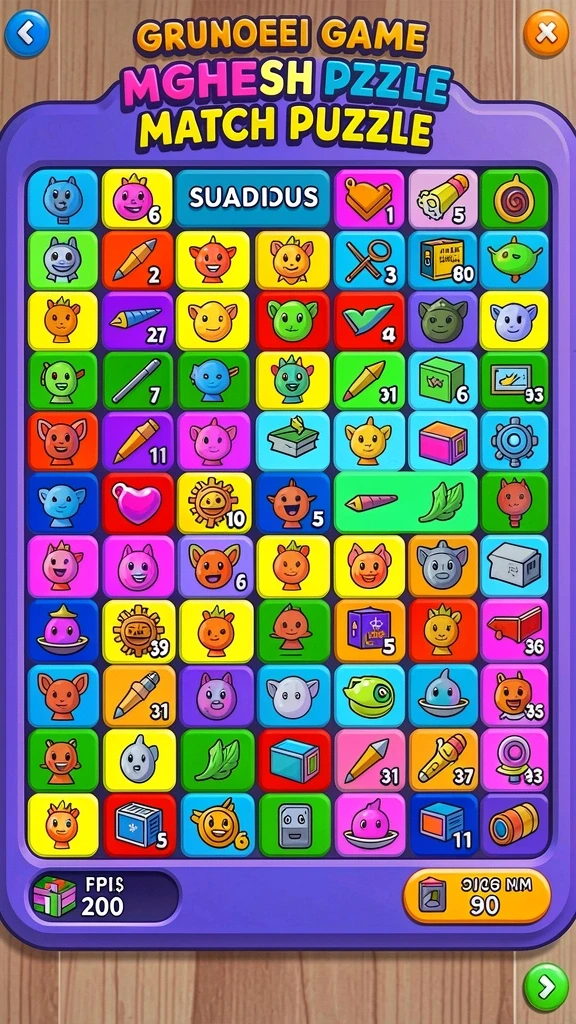Close the game with the orange X
The width and height of the screenshot is (576, 1024).
(x=546, y=33)
